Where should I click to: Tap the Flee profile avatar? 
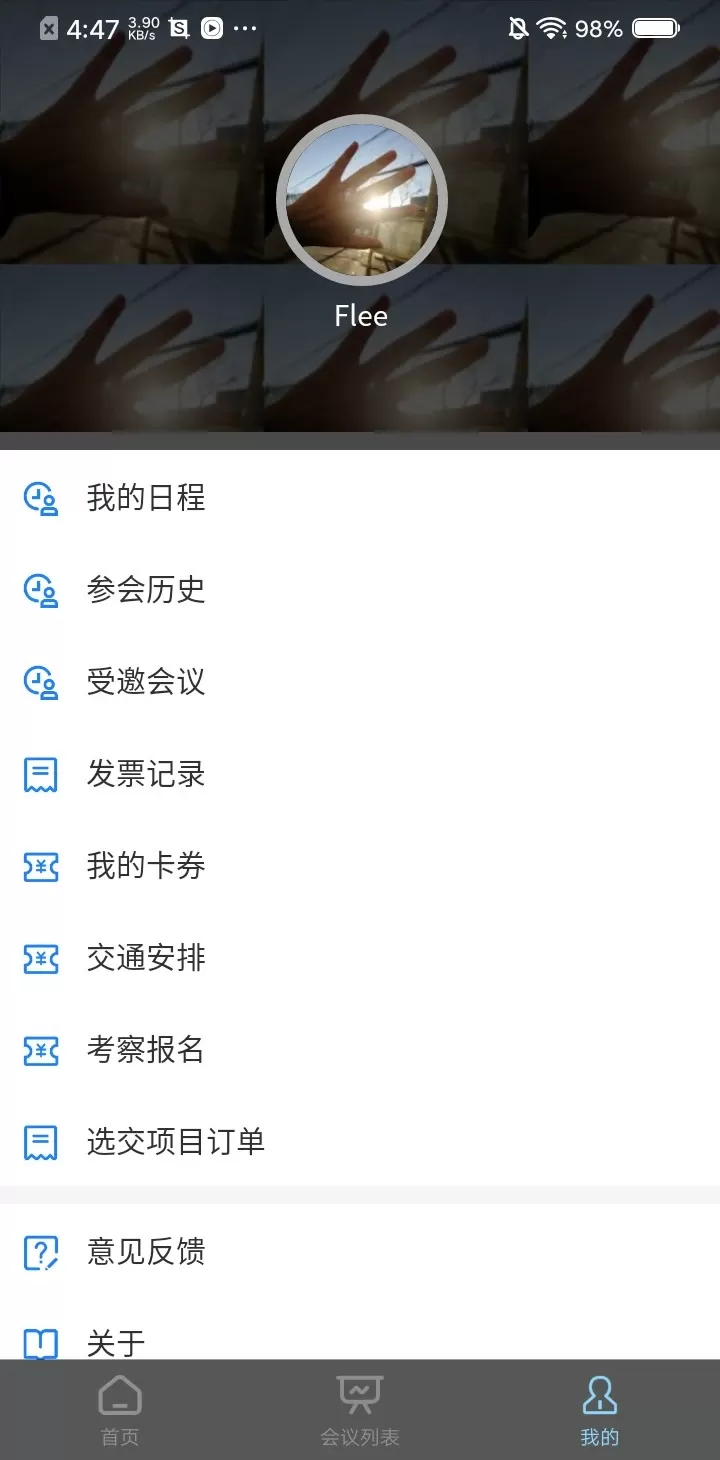361,200
